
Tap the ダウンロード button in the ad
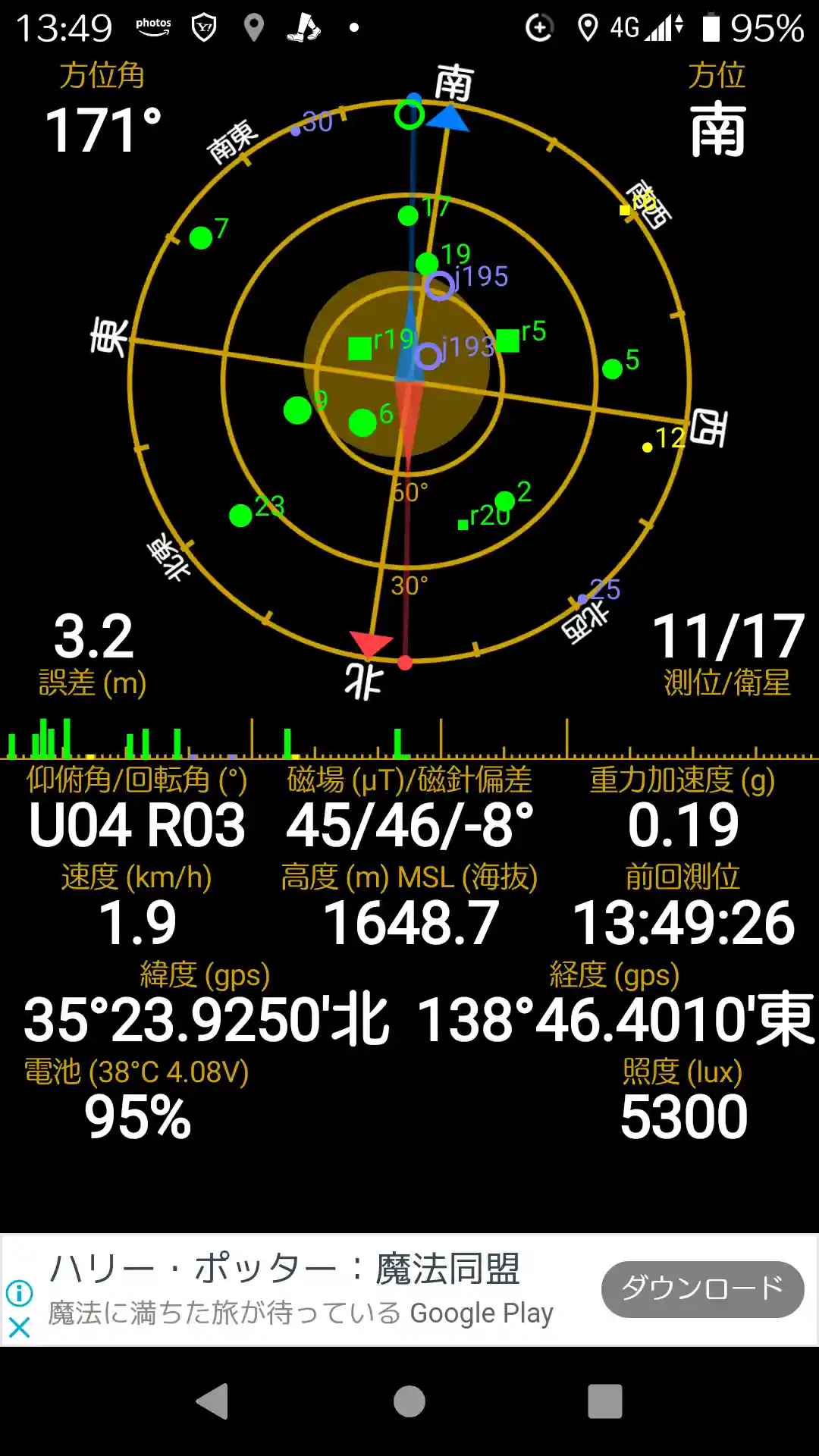pos(702,1289)
